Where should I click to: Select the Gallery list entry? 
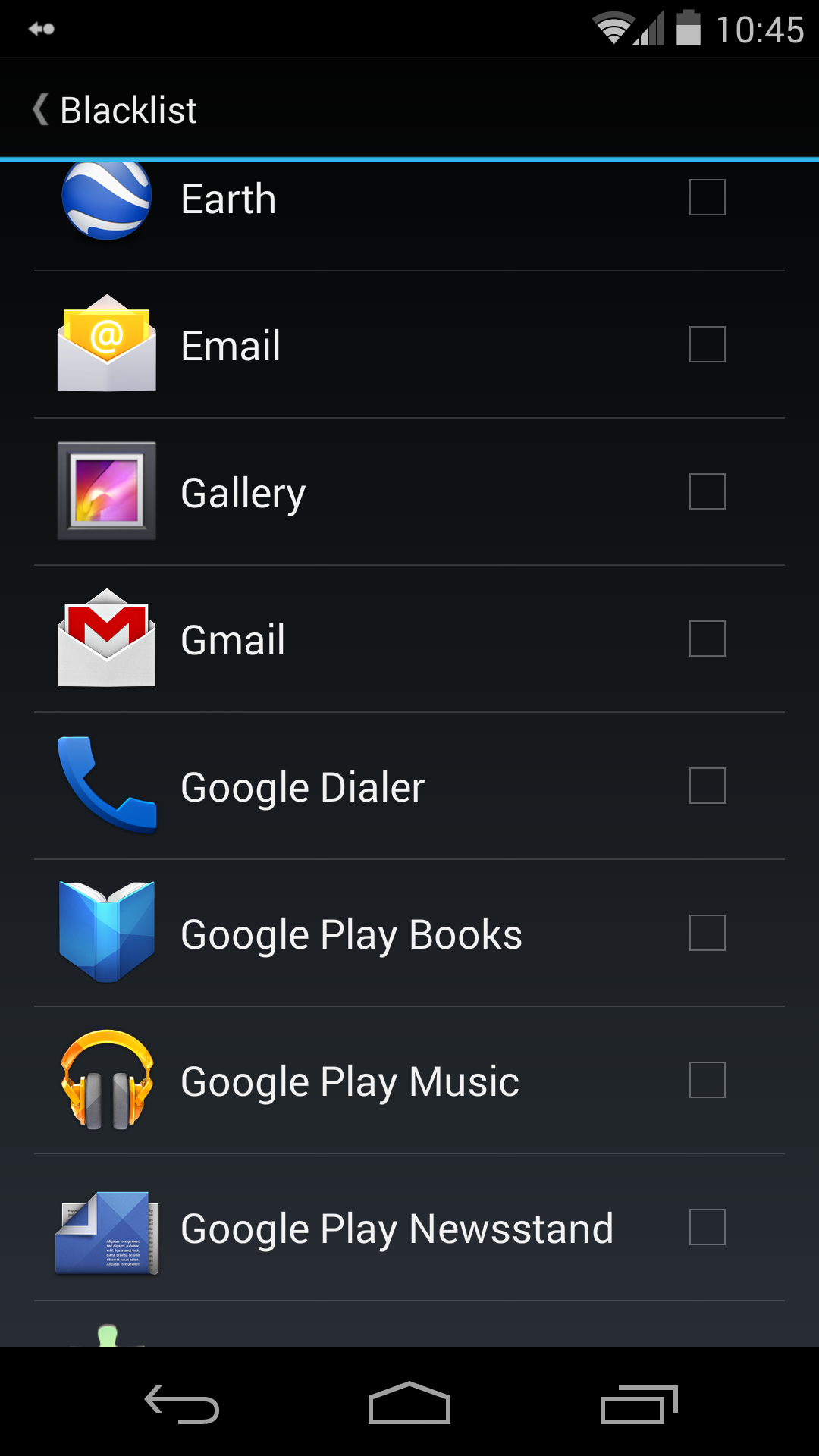point(379,491)
